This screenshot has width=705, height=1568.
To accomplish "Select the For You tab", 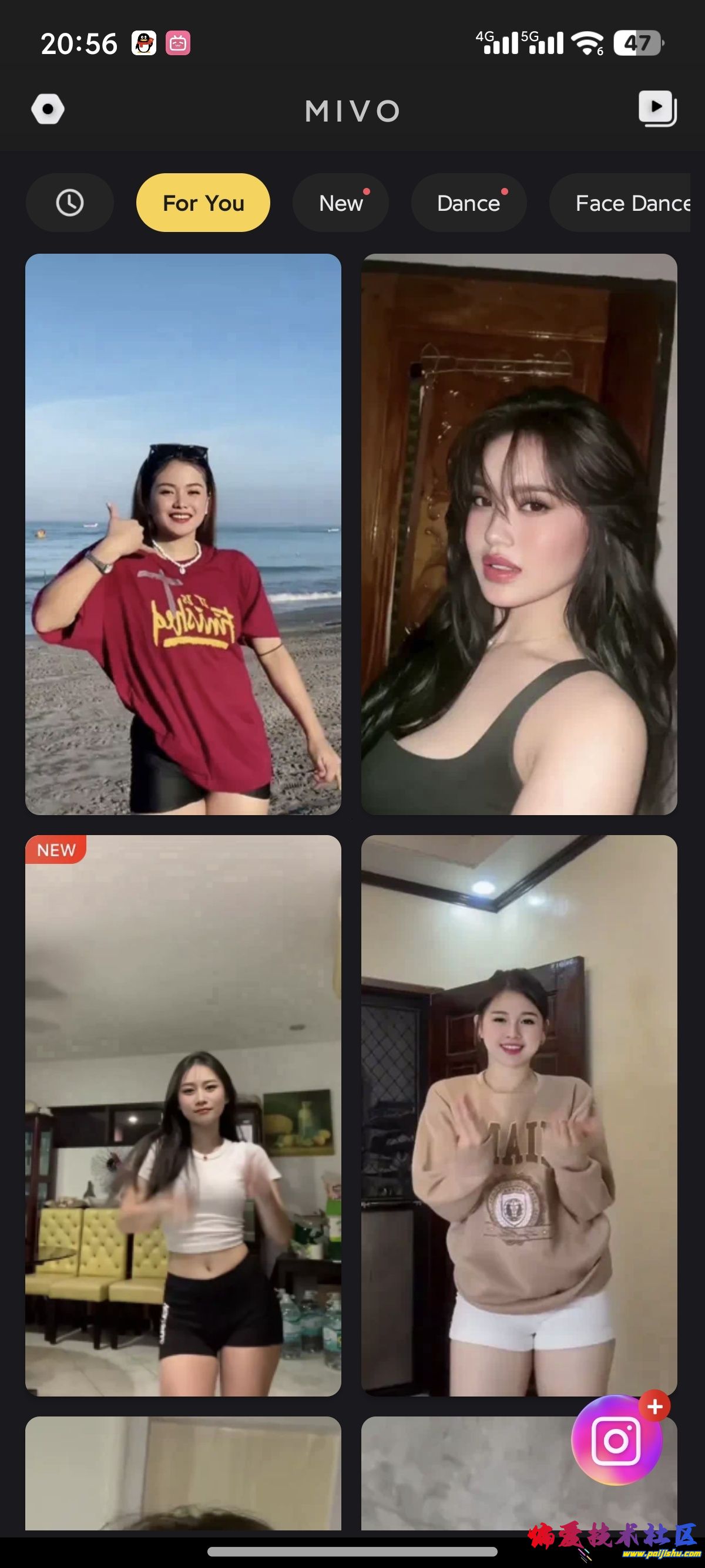I will pyautogui.click(x=203, y=203).
